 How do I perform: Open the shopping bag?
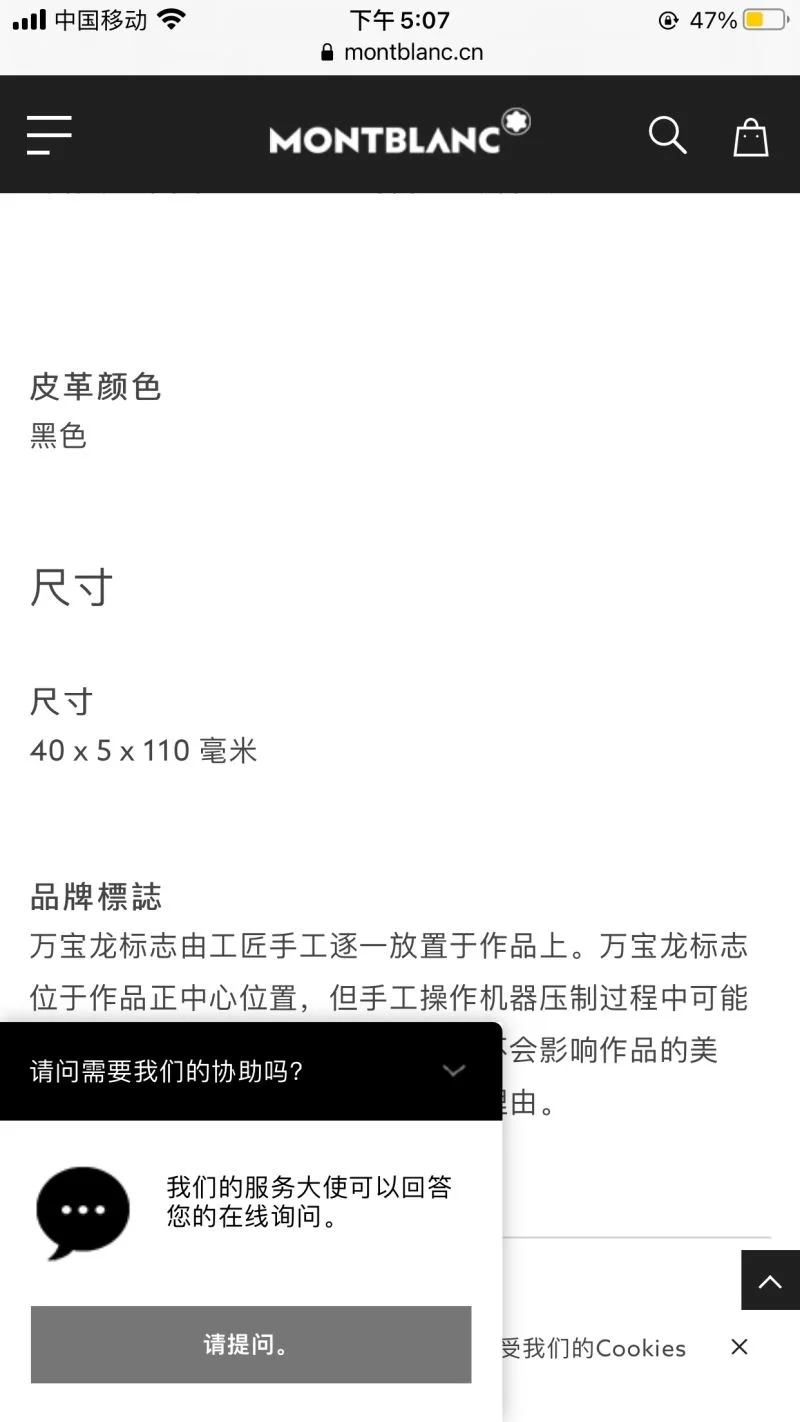pos(750,137)
